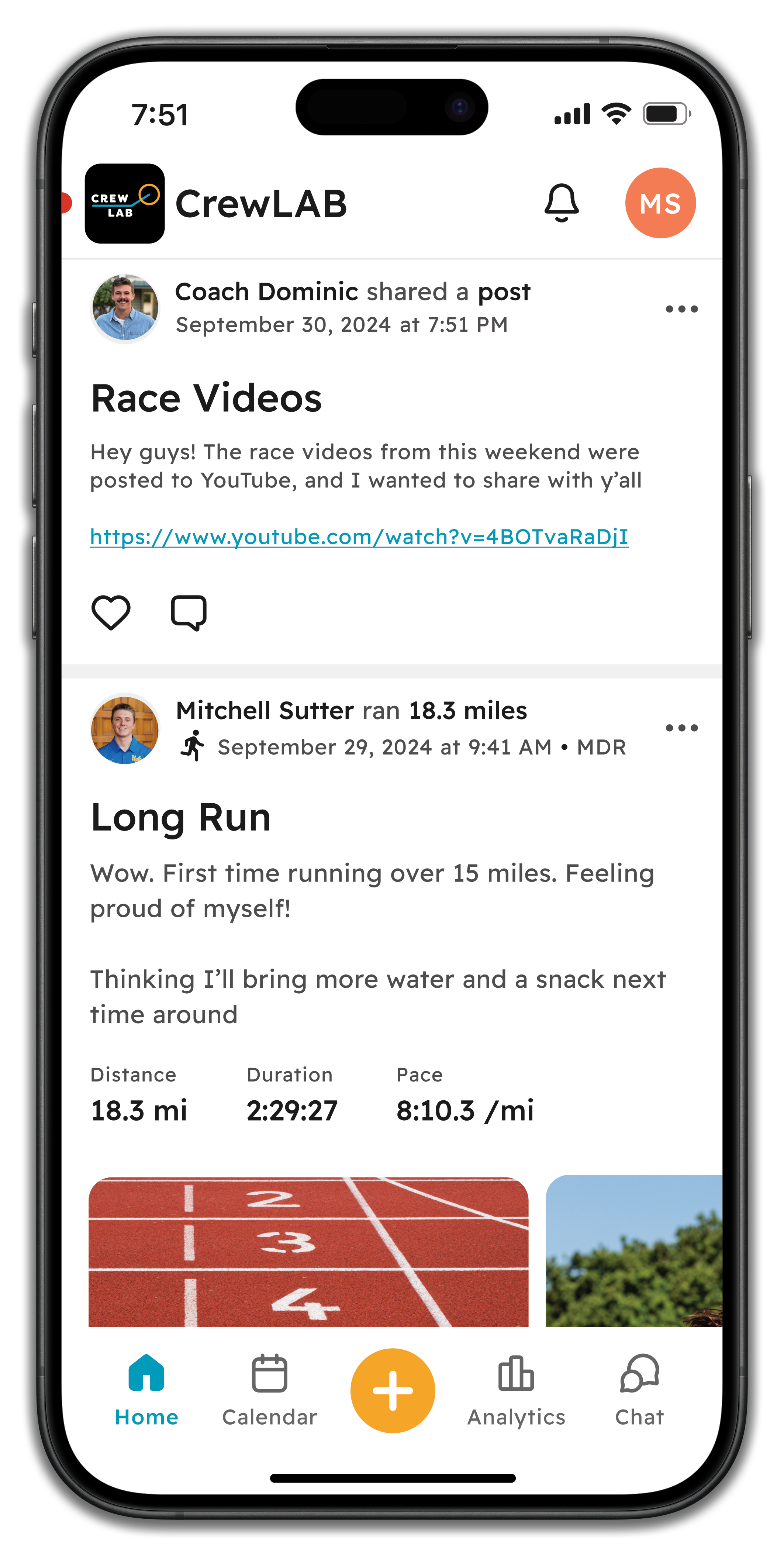Image resolution: width=784 pixels, height=1556 pixels.
Task: Open options menu on Mitchell Sutter's run
Action: 681,728
